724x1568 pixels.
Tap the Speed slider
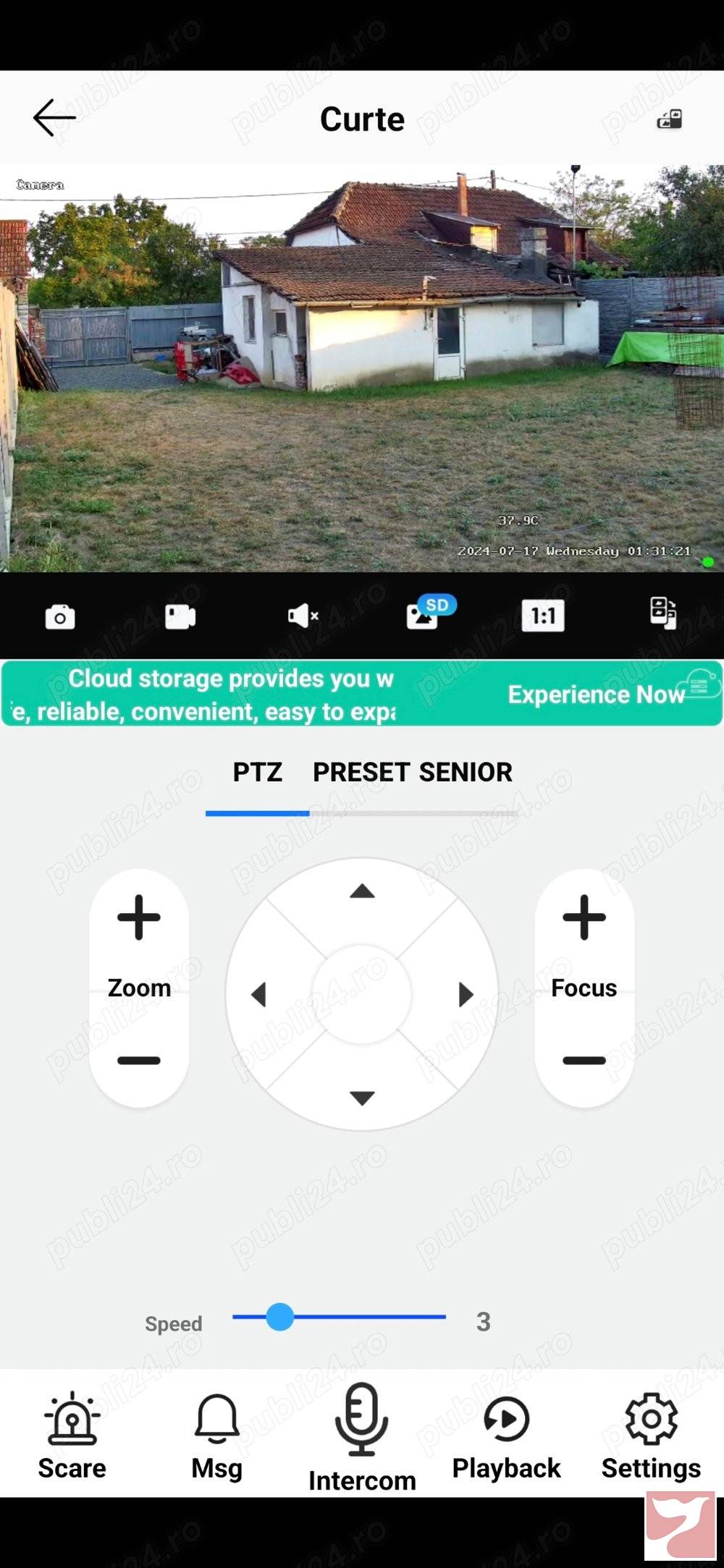(339, 1317)
